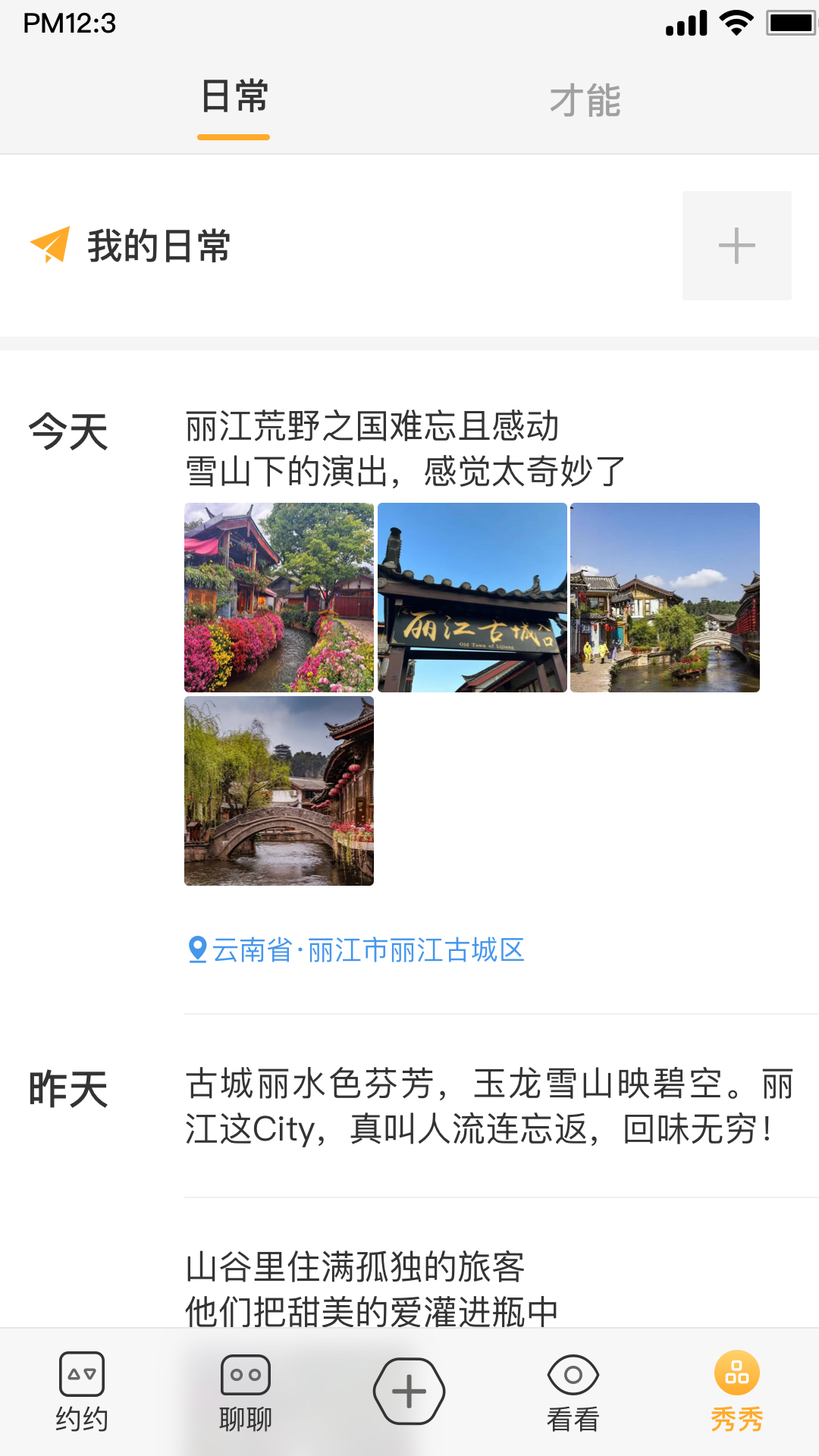Switch to the 才能 tab

point(585,101)
